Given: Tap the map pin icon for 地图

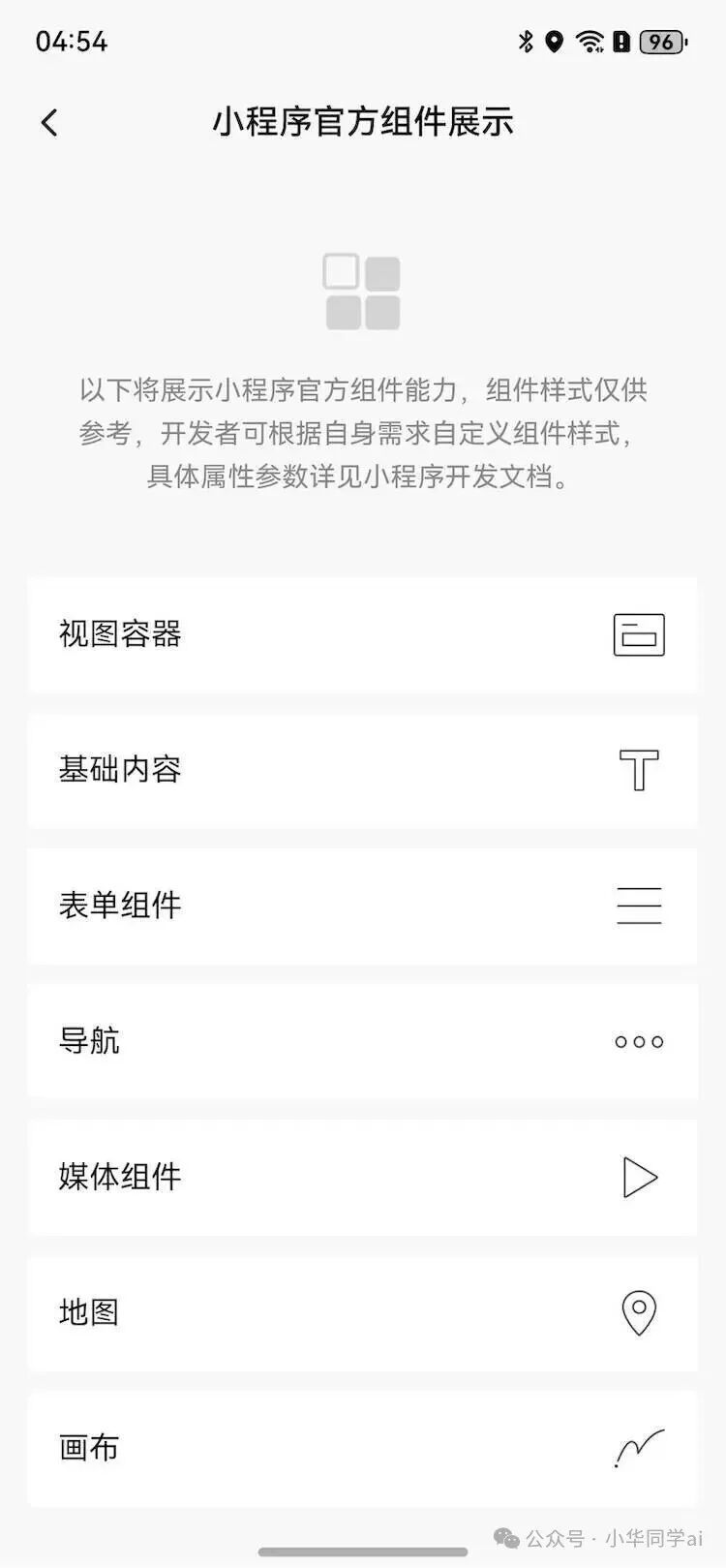Looking at the screenshot, I should 638,1313.
